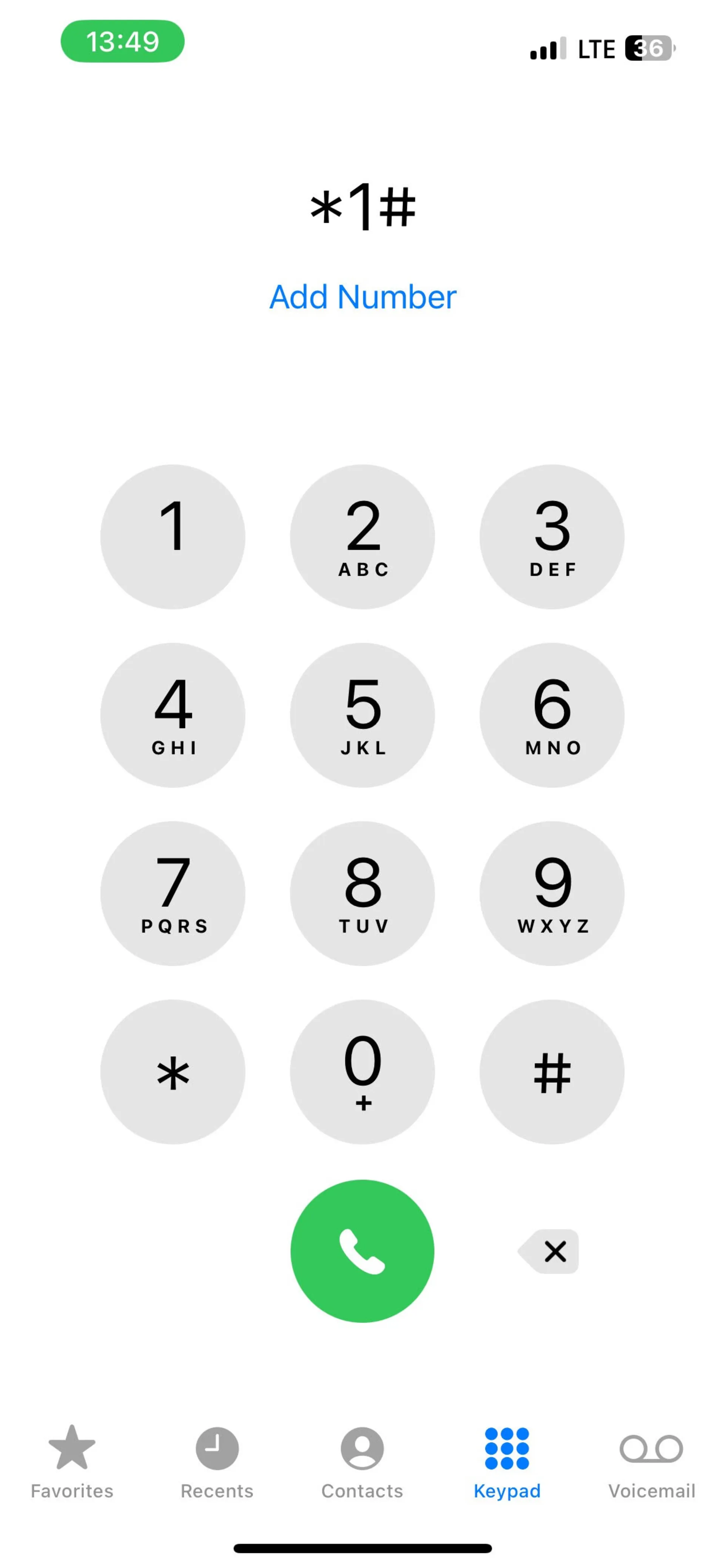This screenshot has height=1568, width=725.
Task: Enter digit 8 TUV
Action: (x=362, y=893)
